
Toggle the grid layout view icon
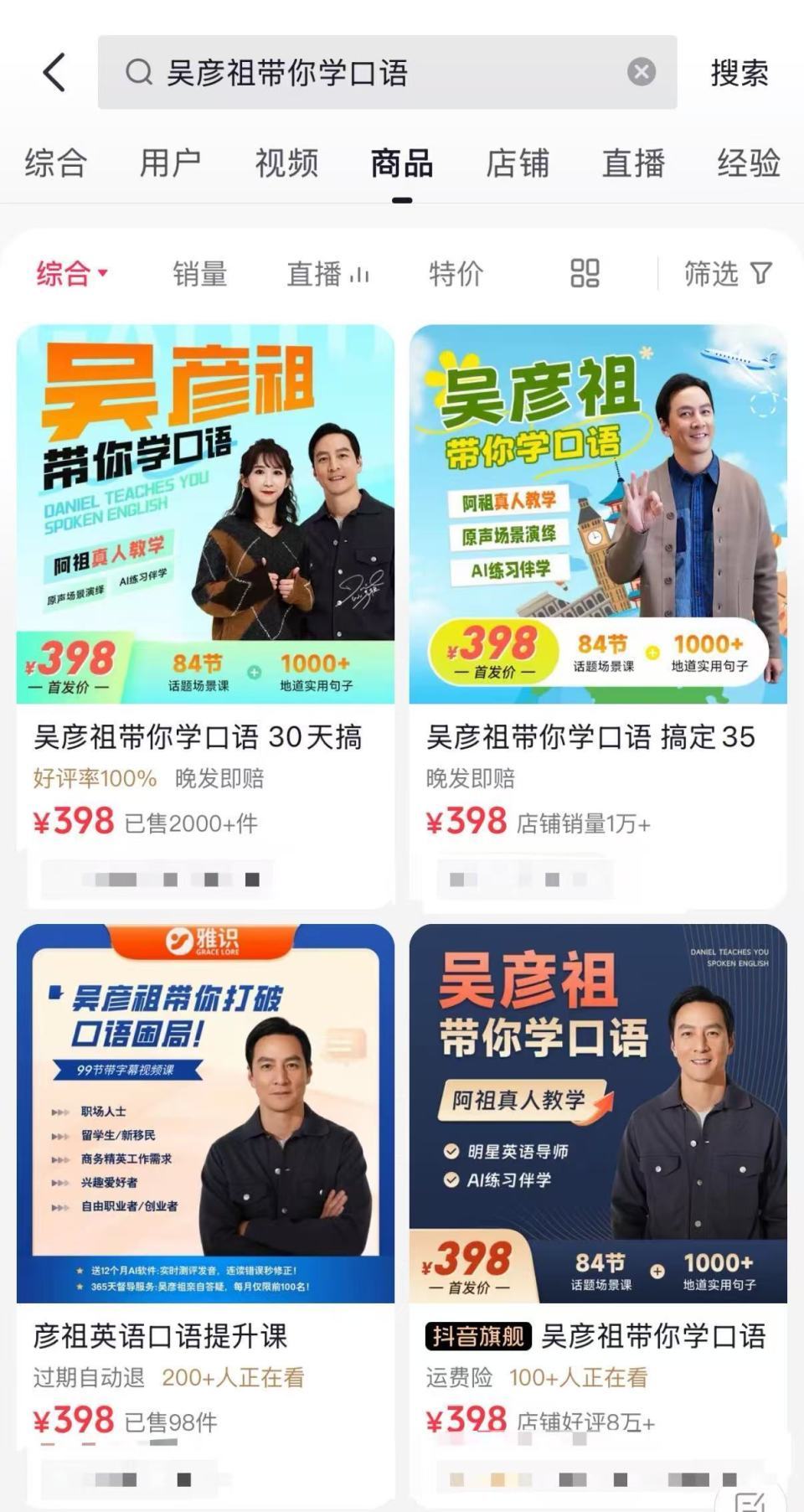585,273
